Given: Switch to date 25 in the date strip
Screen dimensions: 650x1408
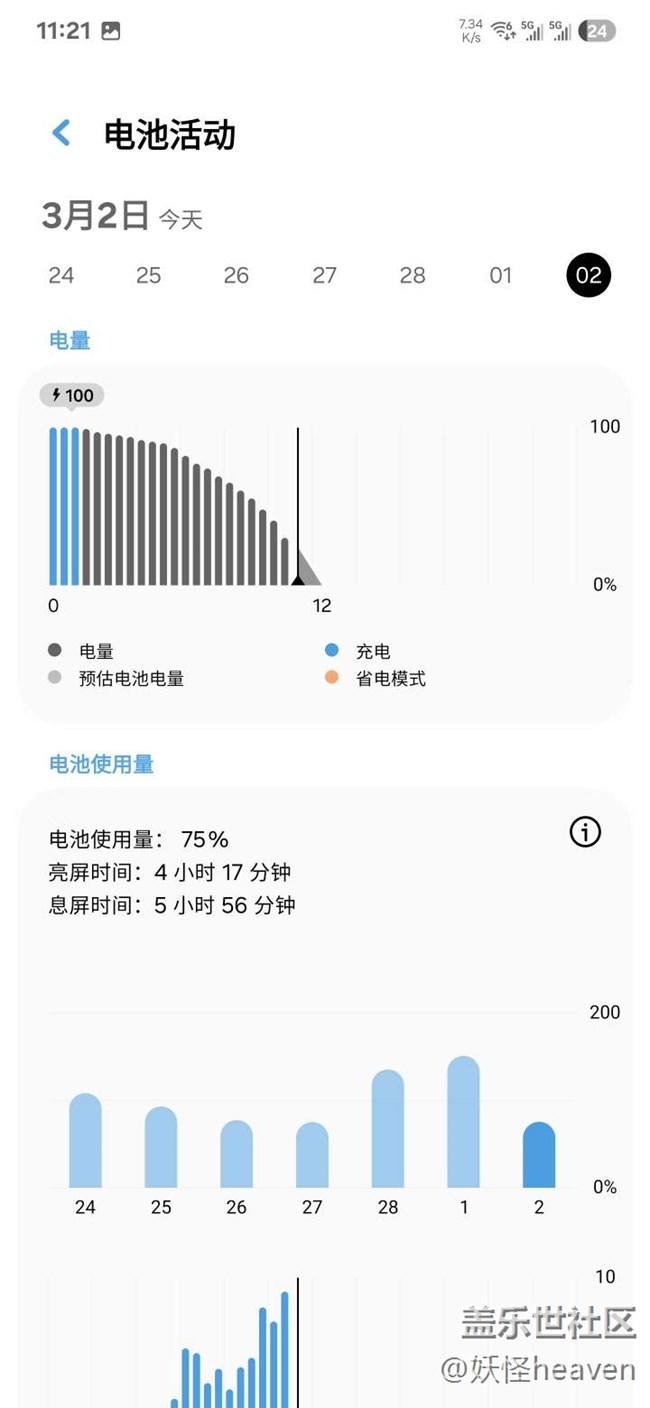Looking at the screenshot, I should (148, 275).
